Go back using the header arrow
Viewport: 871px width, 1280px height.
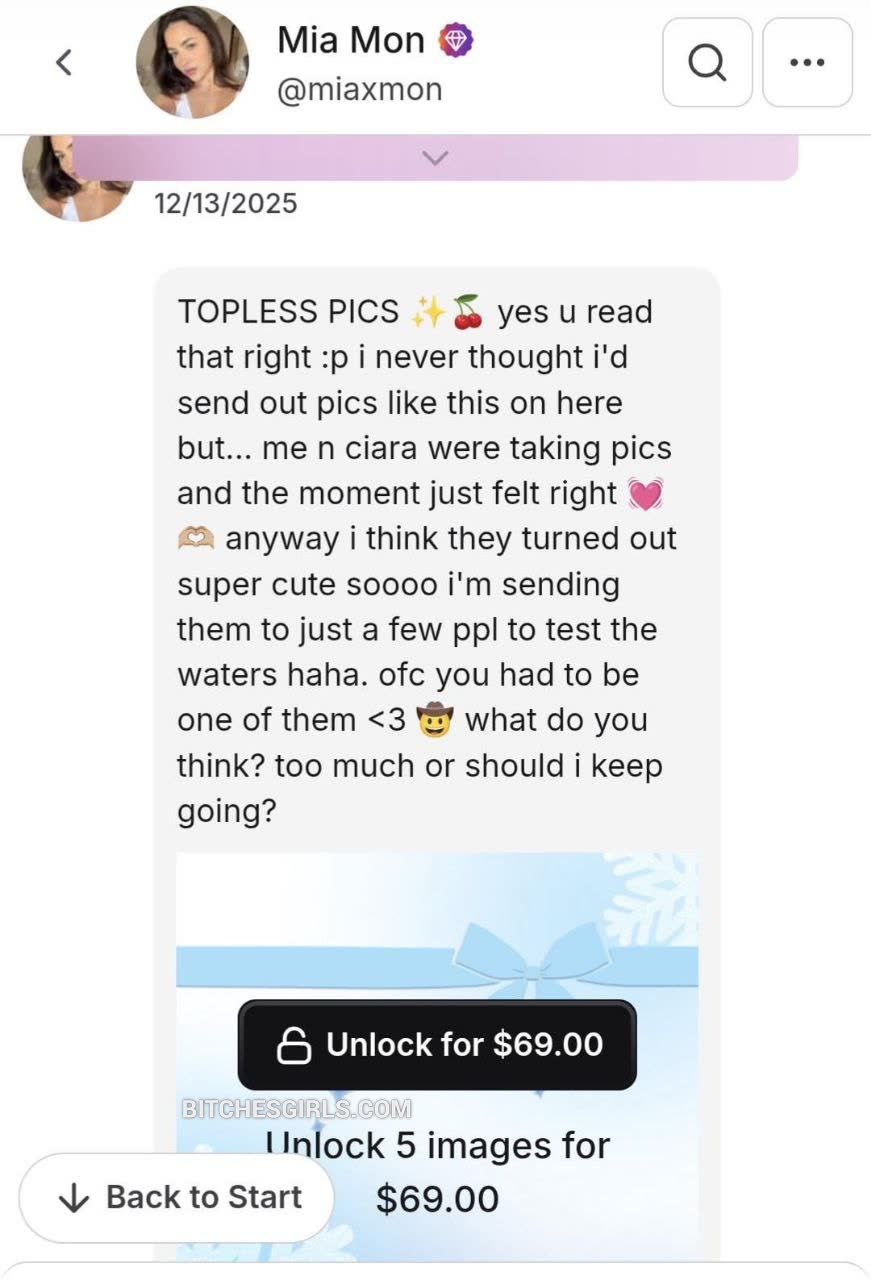64,63
